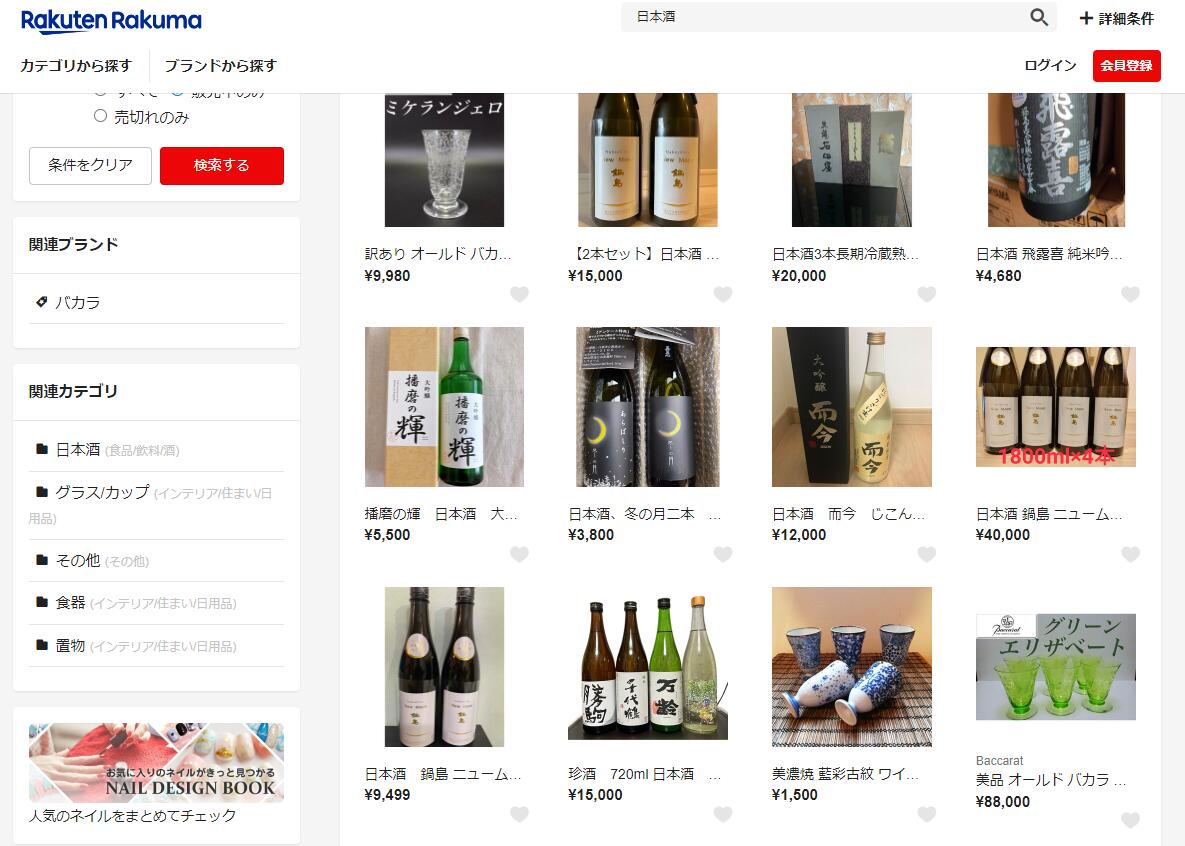This screenshot has height=846, width=1185.
Task: Open 詳細条件 advanced filters
Action: click(1116, 18)
